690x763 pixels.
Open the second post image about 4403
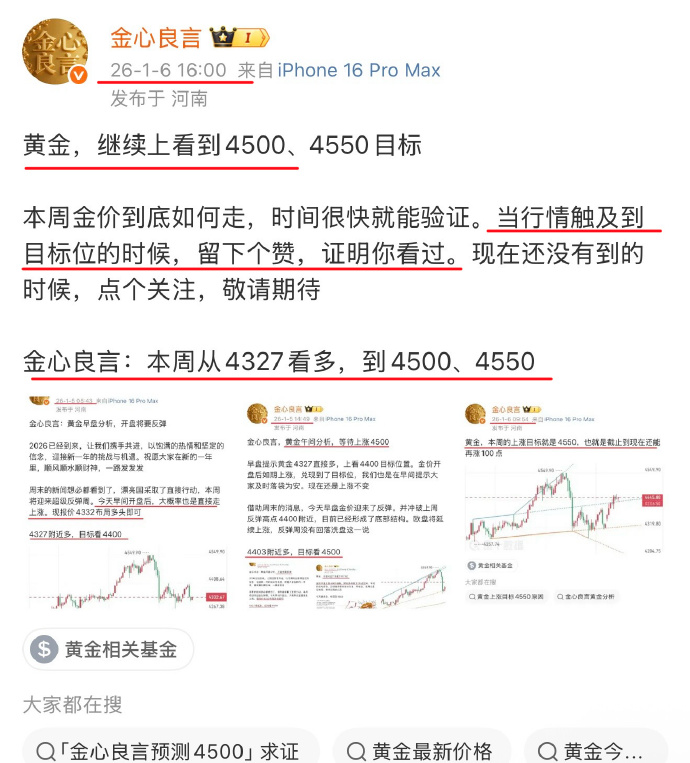tap(346, 500)
